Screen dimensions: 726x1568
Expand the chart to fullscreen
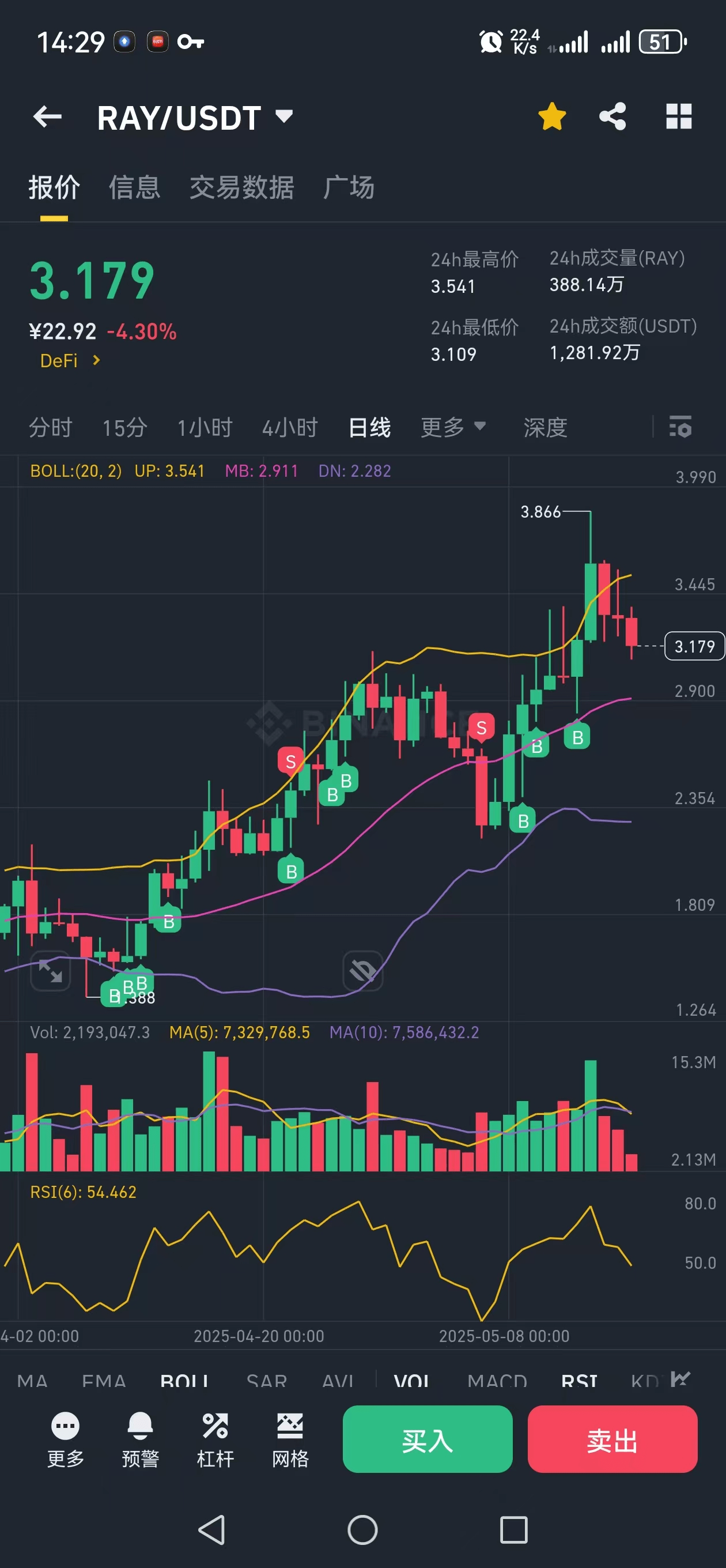point(51,971)
